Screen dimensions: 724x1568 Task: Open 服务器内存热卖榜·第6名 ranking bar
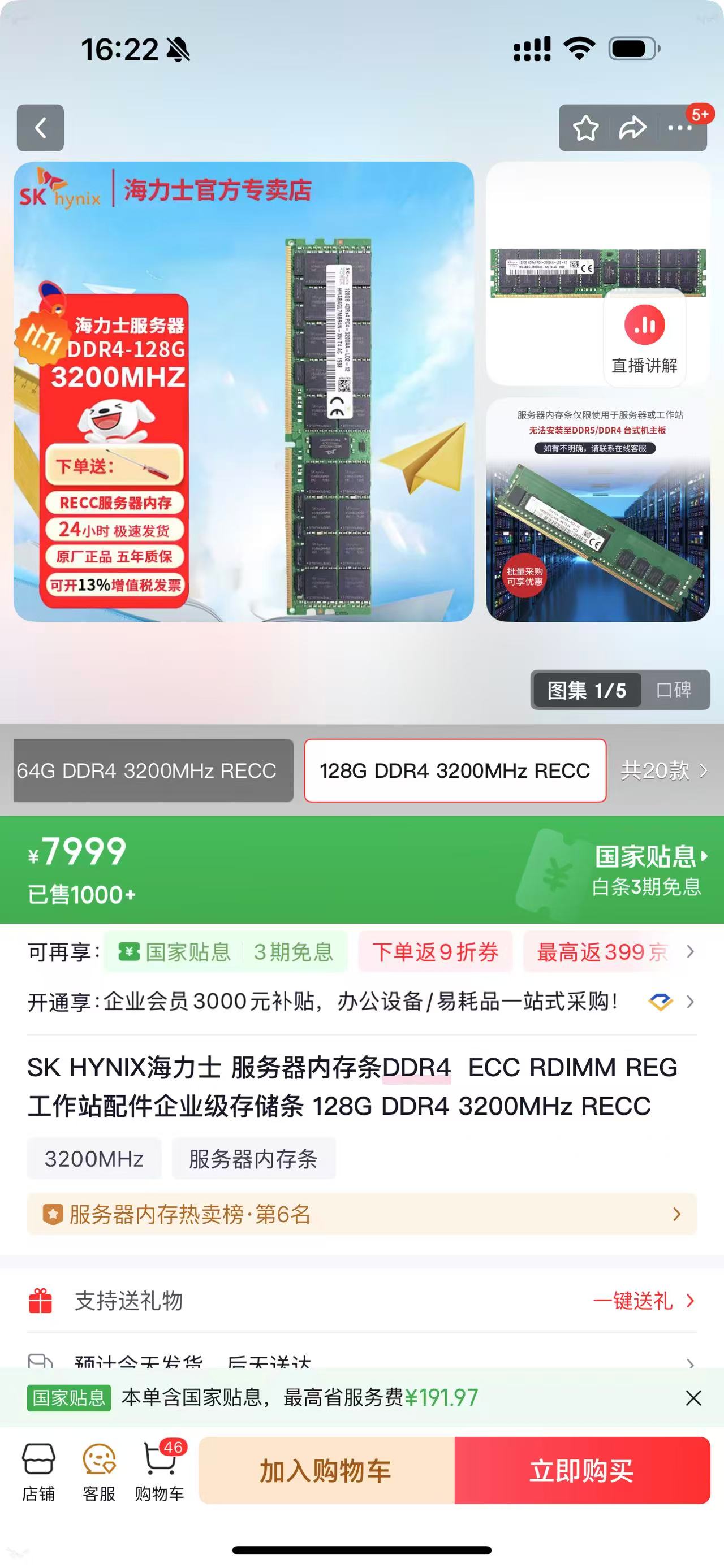click(361, 1213)
